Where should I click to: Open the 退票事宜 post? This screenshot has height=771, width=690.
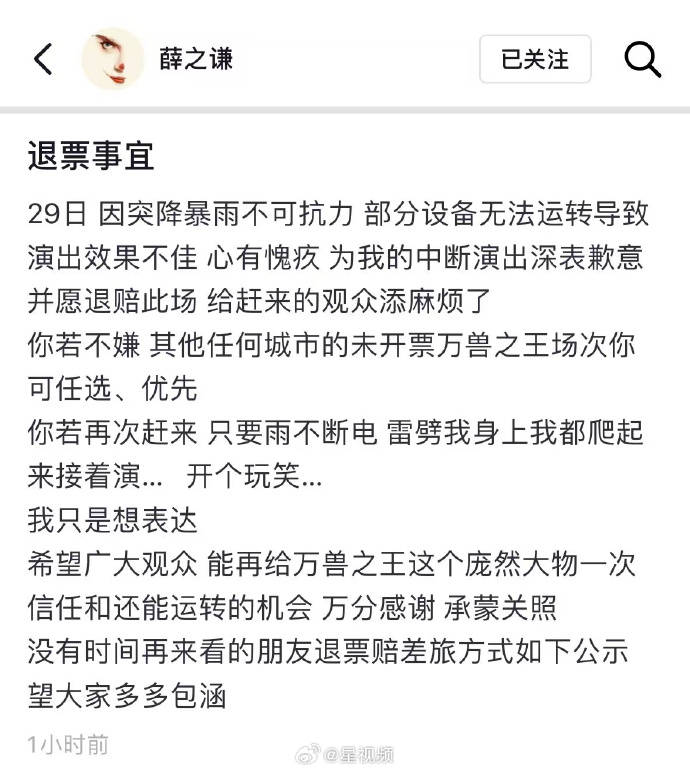pos(92,155)
